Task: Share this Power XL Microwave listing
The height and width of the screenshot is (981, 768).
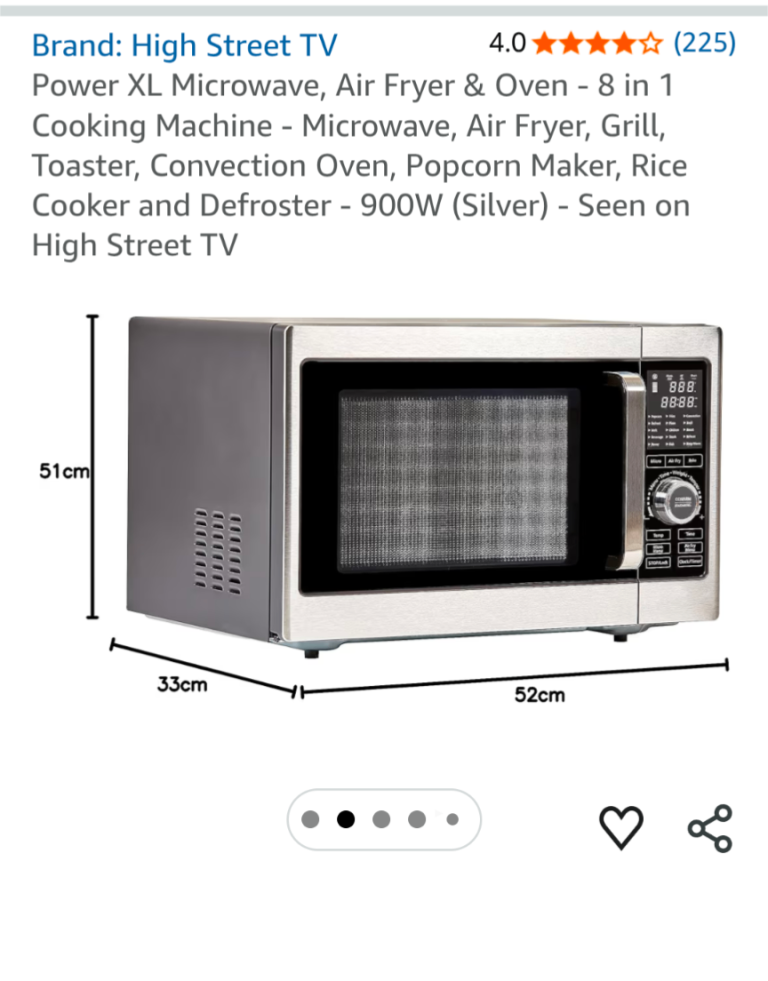Action: pyautogui.click(x=710, y=827)
